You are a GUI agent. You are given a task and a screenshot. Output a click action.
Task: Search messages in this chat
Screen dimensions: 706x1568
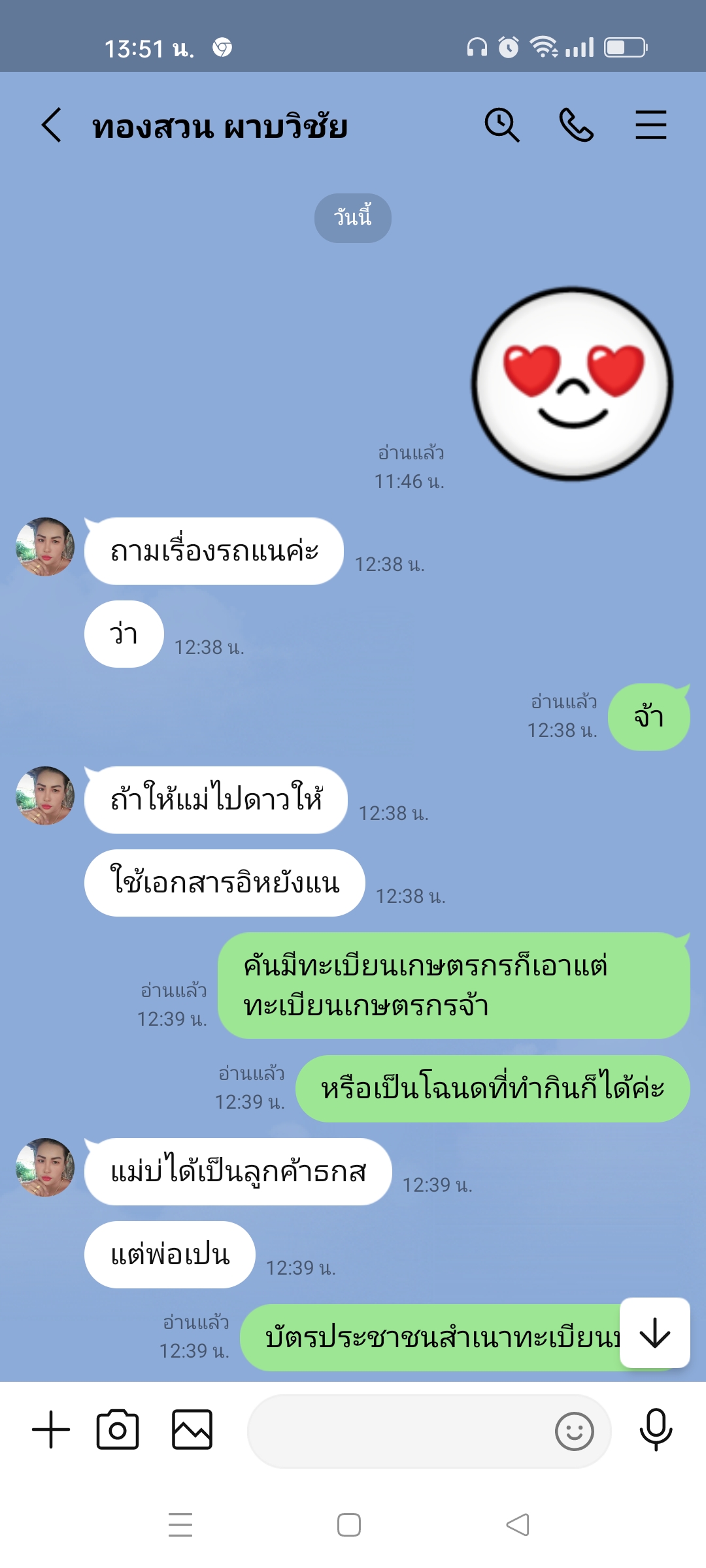[x=502, y=125]
